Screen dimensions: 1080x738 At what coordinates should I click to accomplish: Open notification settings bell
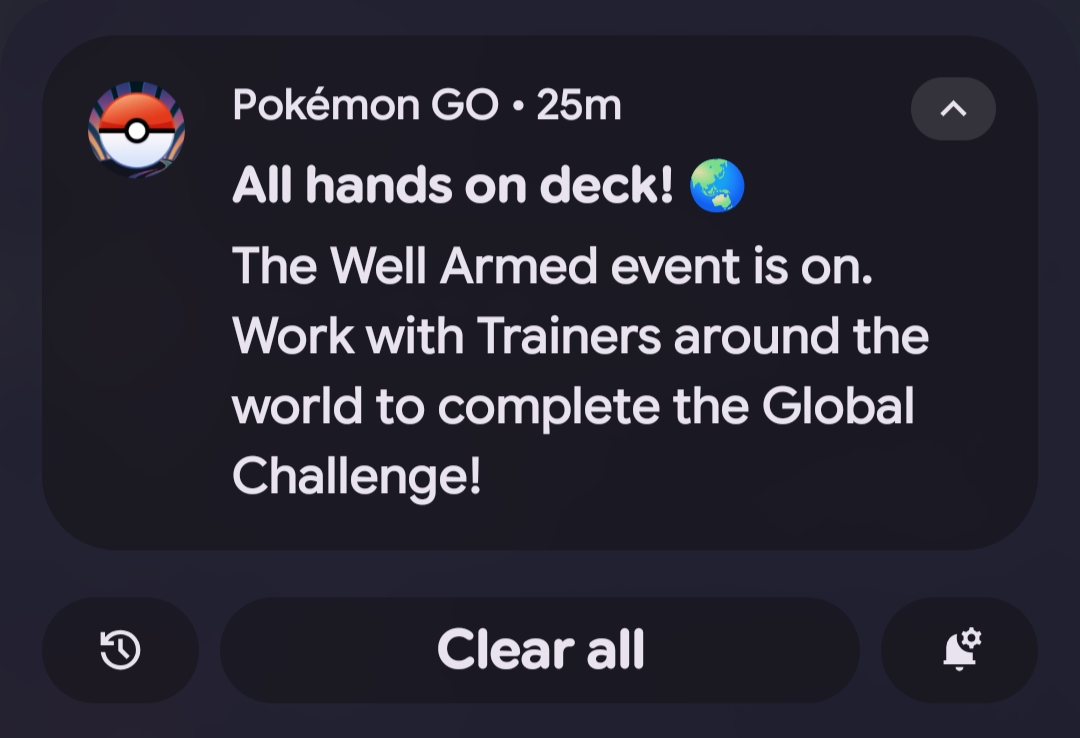coord(960,650)
